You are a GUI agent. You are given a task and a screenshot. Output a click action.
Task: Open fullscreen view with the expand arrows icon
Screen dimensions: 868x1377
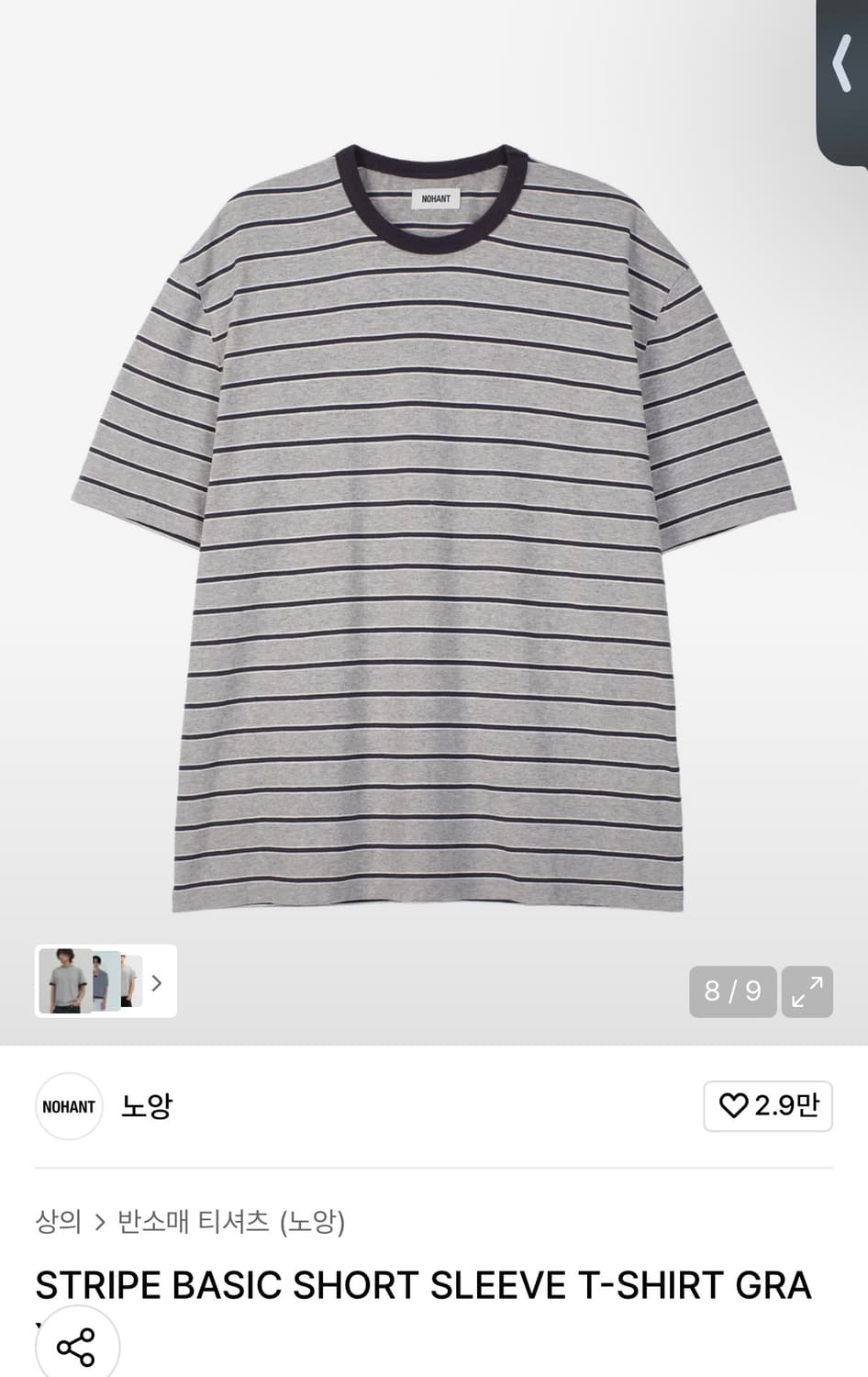[x=807, y=991]
